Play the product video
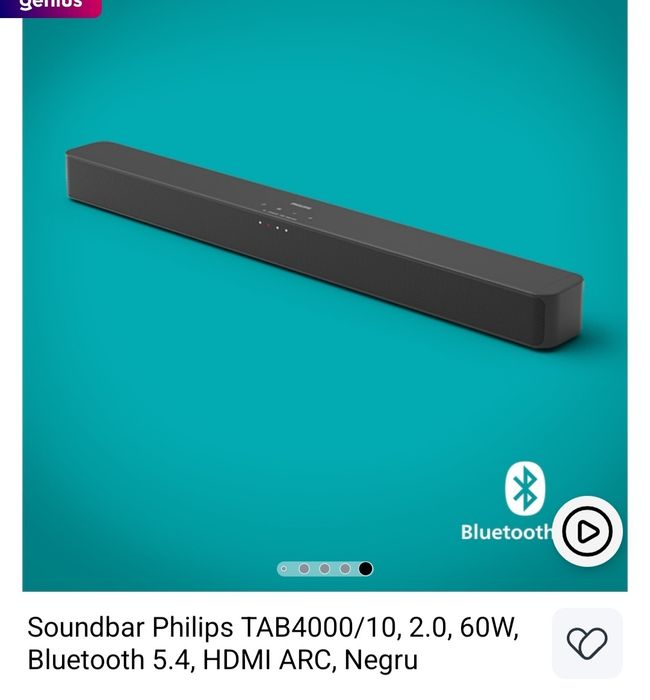The height and width of the screenshot is (700, 650). [x=587, y=531]
